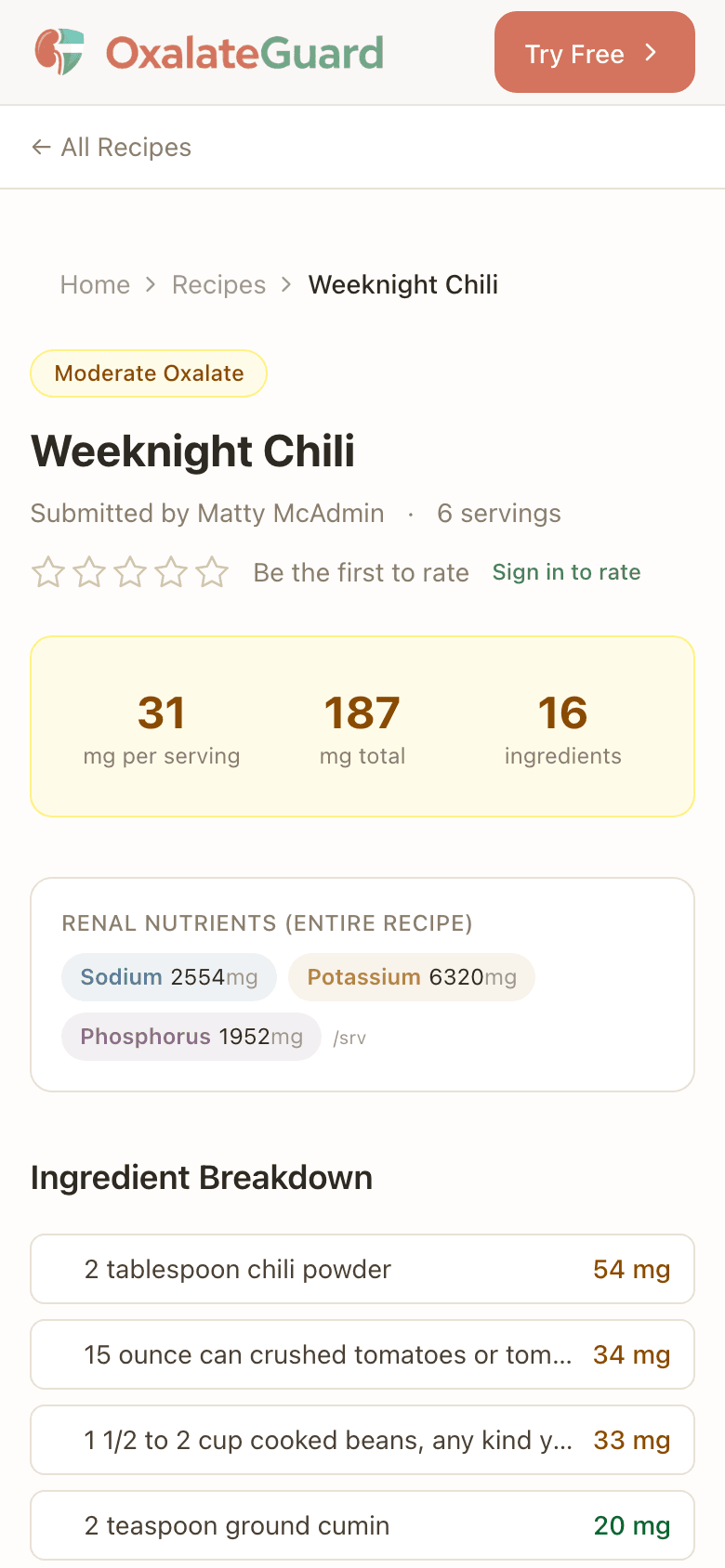This screenshot has width=725, height=1568.
Task: Click the first star to rate one star
Action: coord(48,572)
